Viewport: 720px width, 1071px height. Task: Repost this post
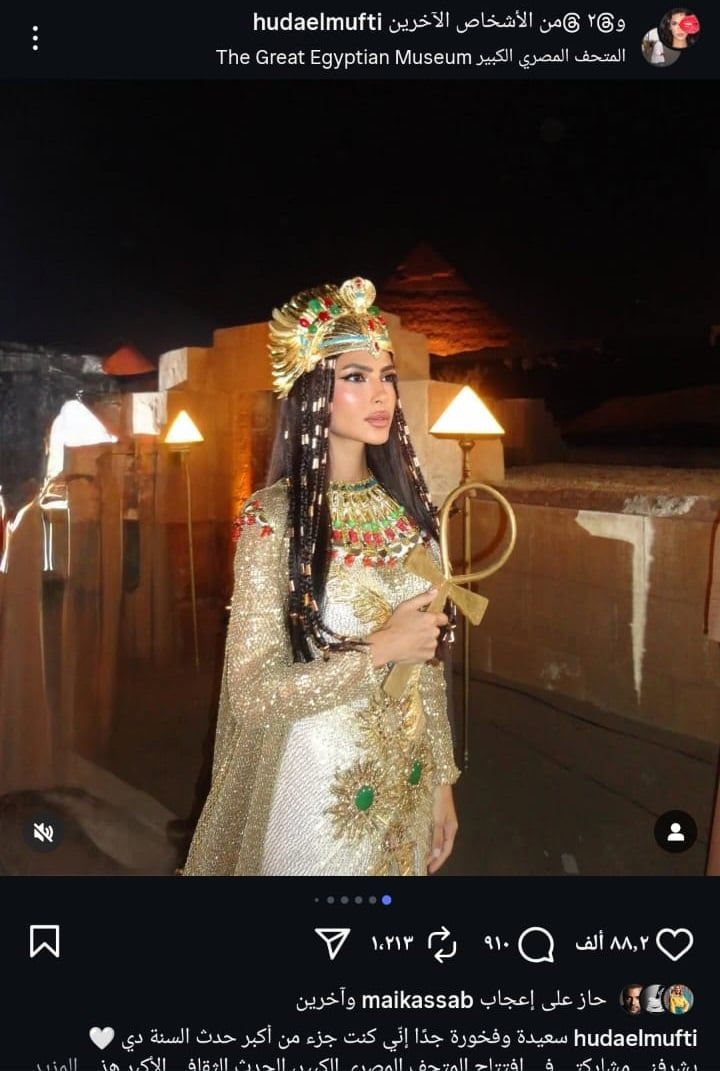441,942
